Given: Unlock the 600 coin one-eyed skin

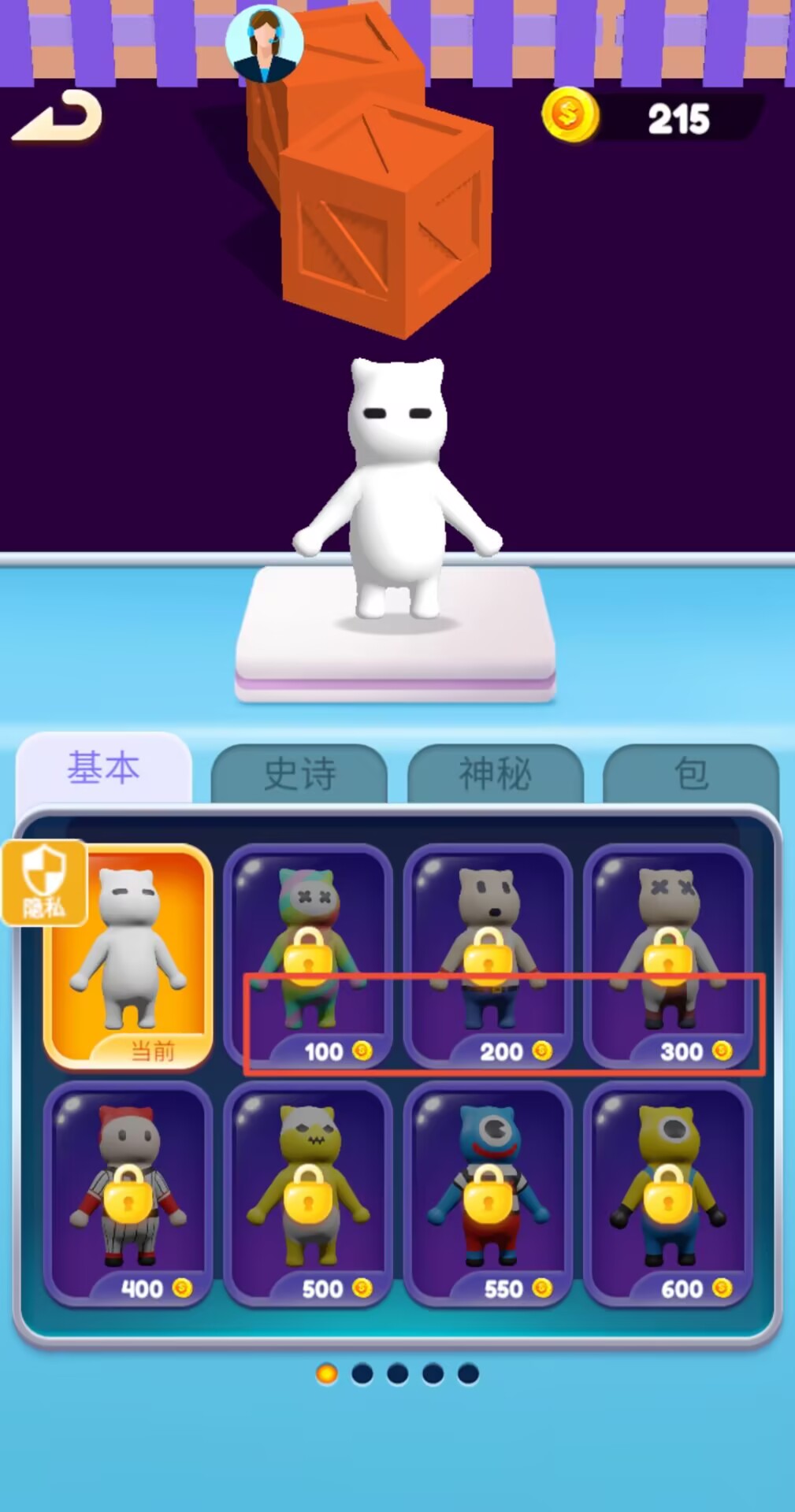Looking at the screenshot, I should [667, 1195].
